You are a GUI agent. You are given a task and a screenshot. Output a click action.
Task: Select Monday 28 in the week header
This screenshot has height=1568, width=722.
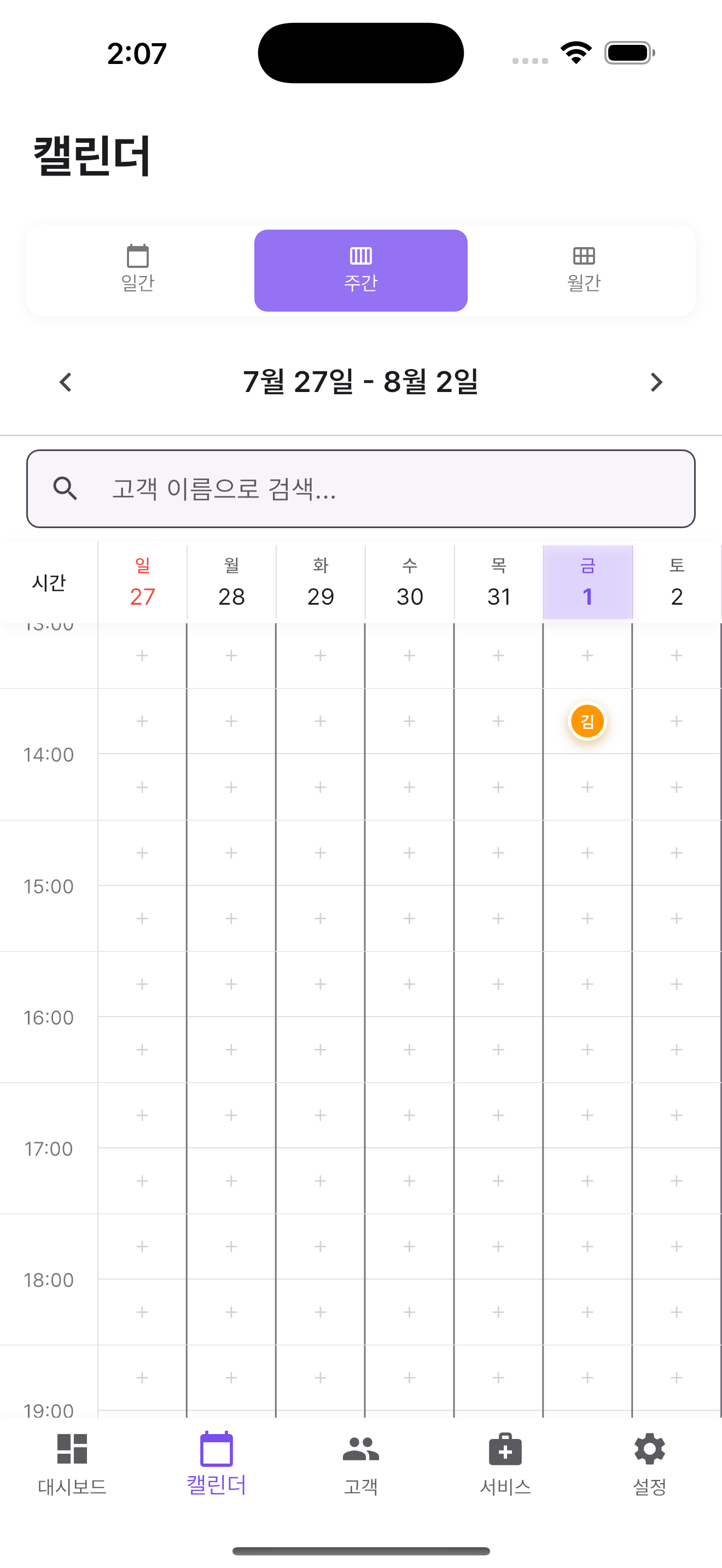point(231,582)
